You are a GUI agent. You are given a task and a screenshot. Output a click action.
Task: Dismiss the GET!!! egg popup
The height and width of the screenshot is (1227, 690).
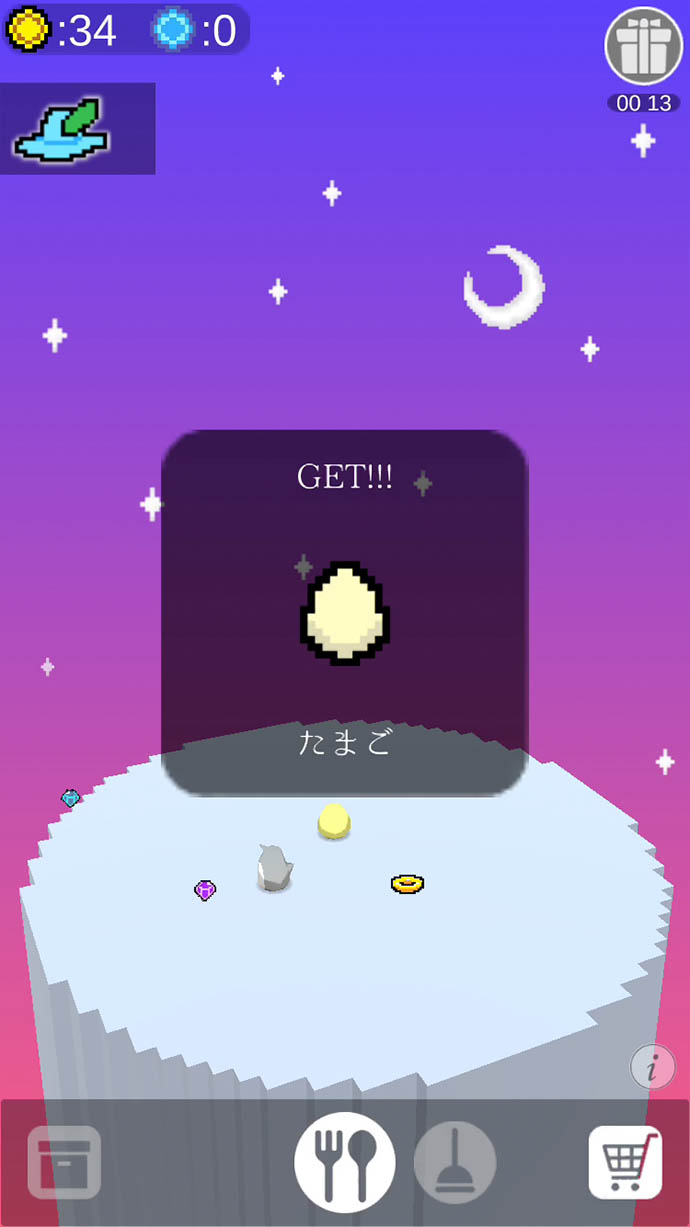(x=344, y=612)
